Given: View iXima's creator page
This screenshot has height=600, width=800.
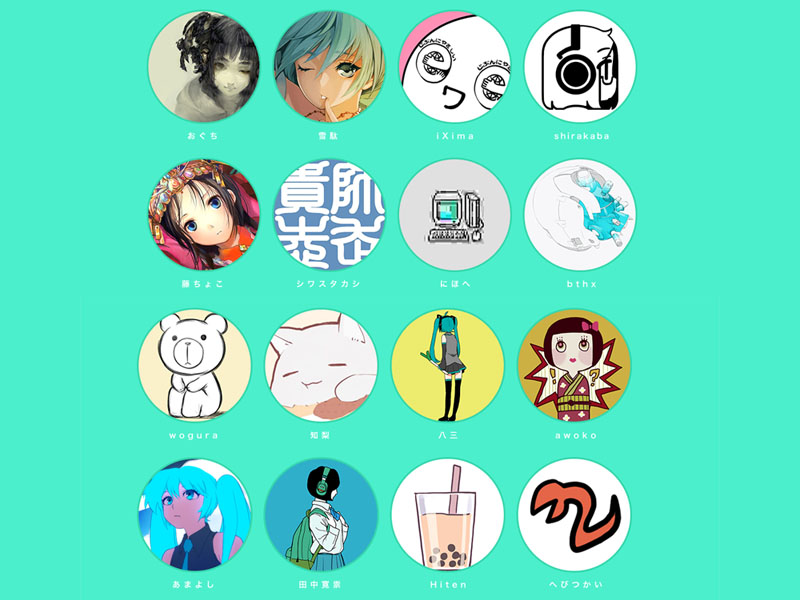Looking at the screenshot, I should pos(455,66).
